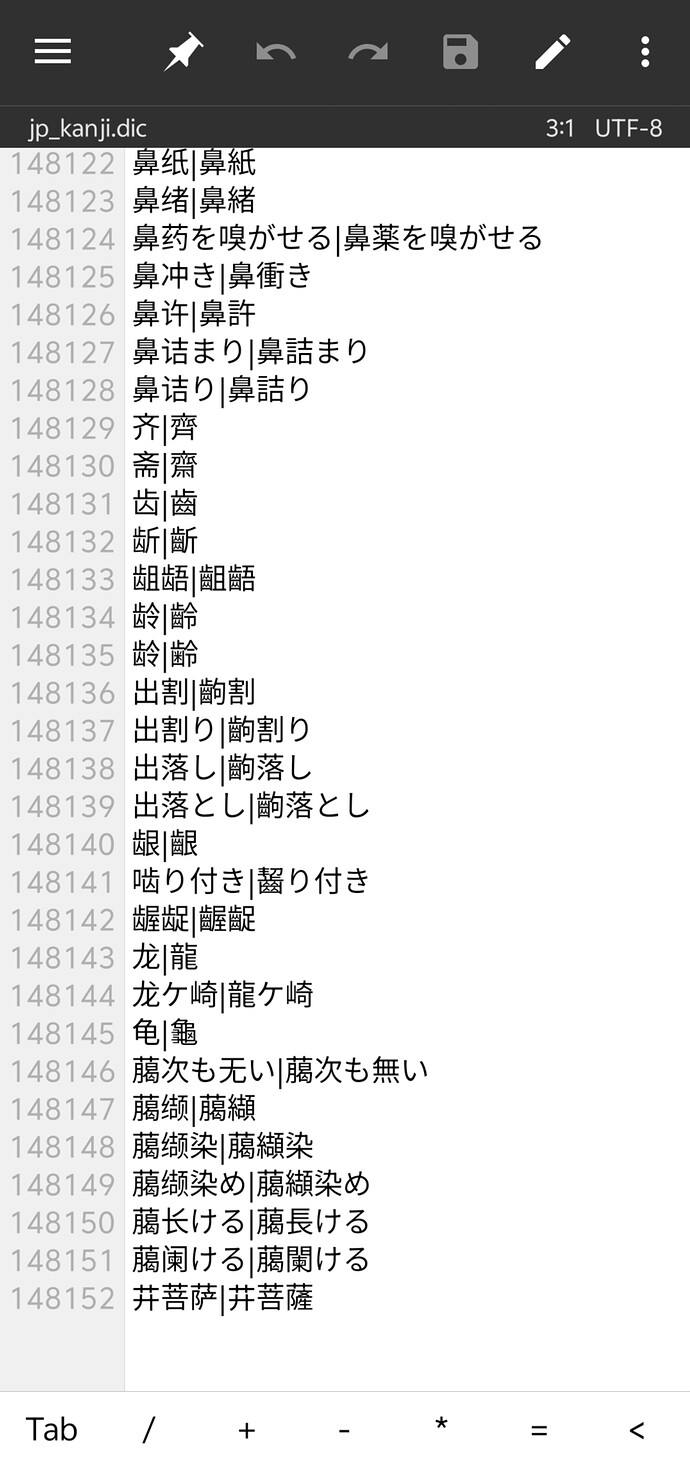Insert a slash from the shortcut bar
The image size is (690, 1462).
pyautogui.click(x=149, y=1429)
